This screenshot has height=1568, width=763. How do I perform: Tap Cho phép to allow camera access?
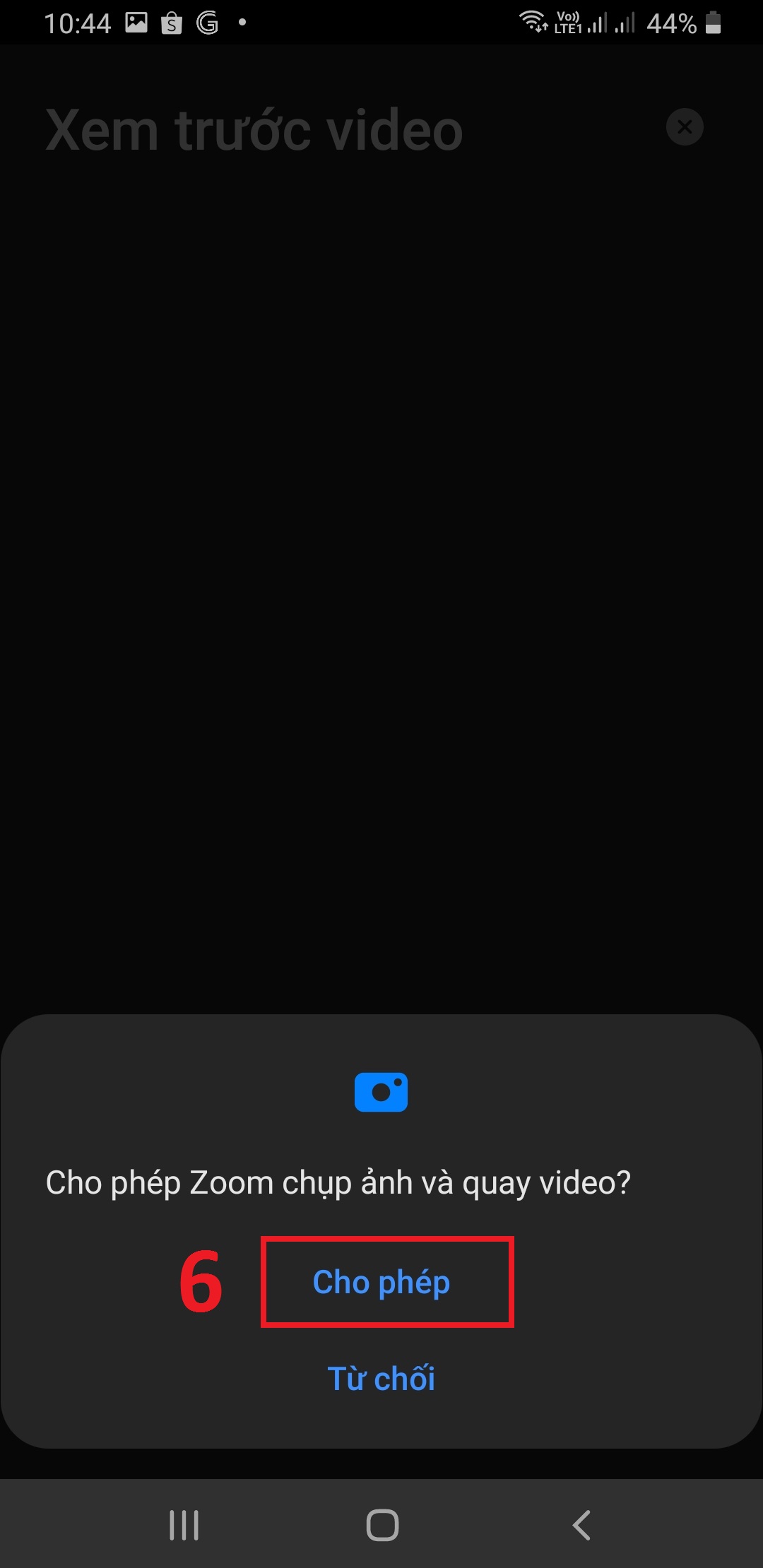click(381, 1282)
